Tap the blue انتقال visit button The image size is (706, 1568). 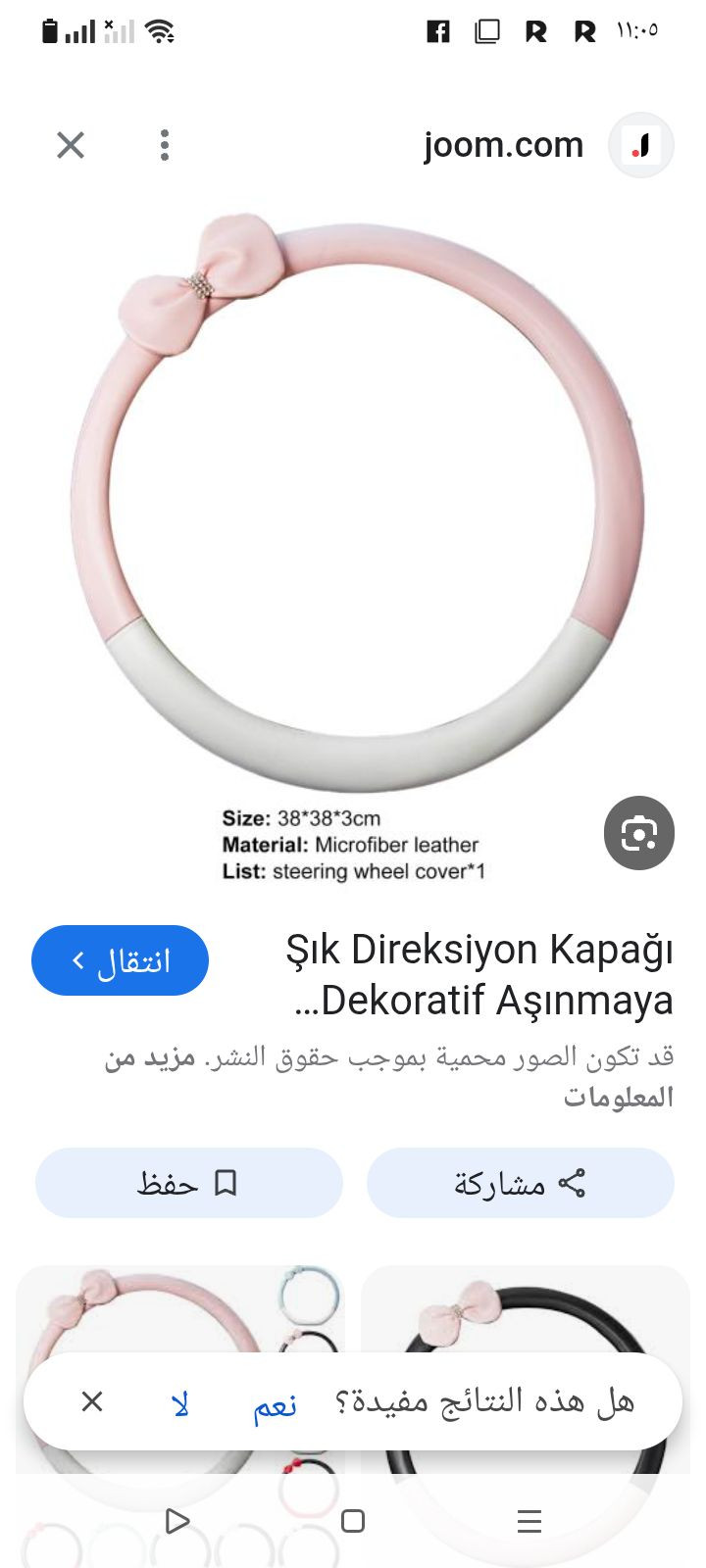click(x=120, y=960)
